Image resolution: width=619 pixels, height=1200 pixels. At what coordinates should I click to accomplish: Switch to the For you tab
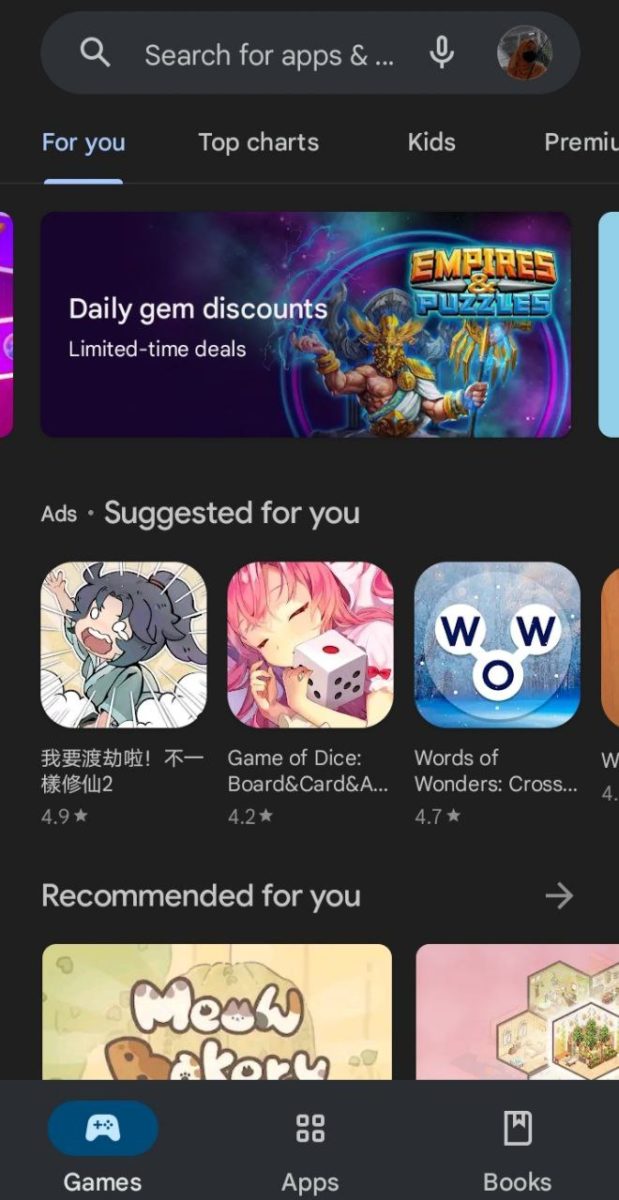(x=83, y=143)
